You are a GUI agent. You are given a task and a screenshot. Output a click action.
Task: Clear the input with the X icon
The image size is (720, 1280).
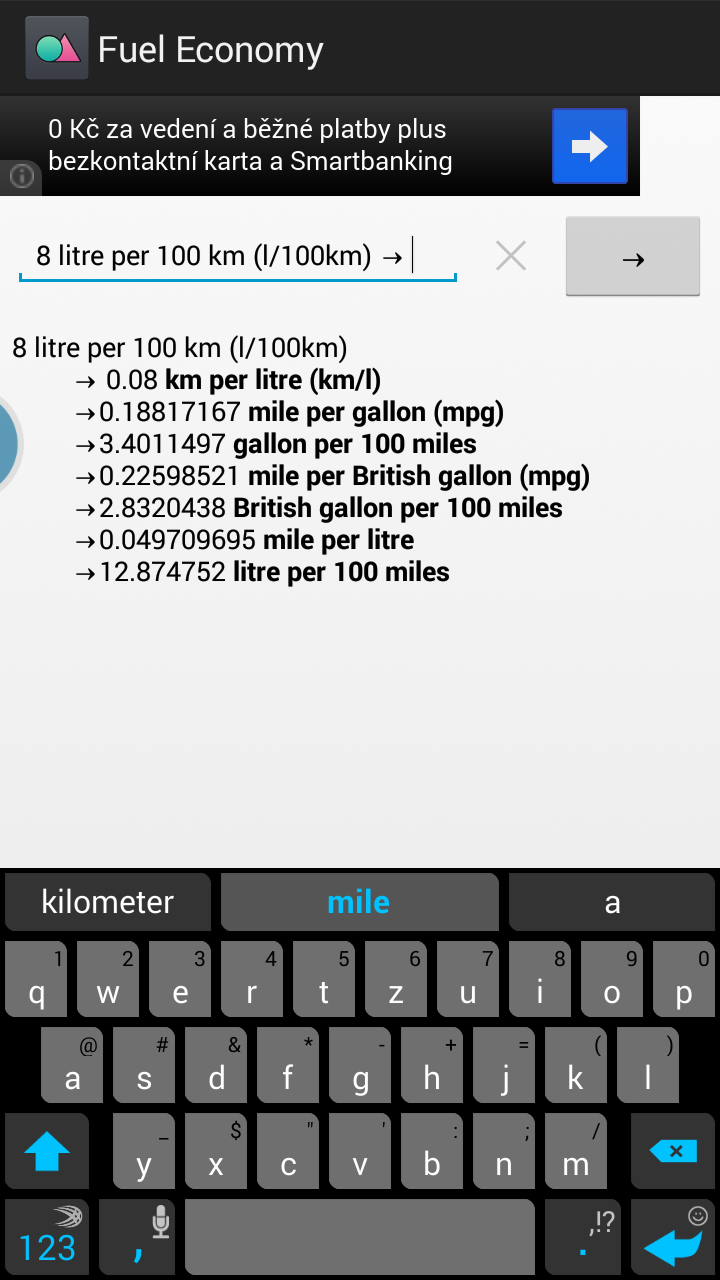coord(511,257)
